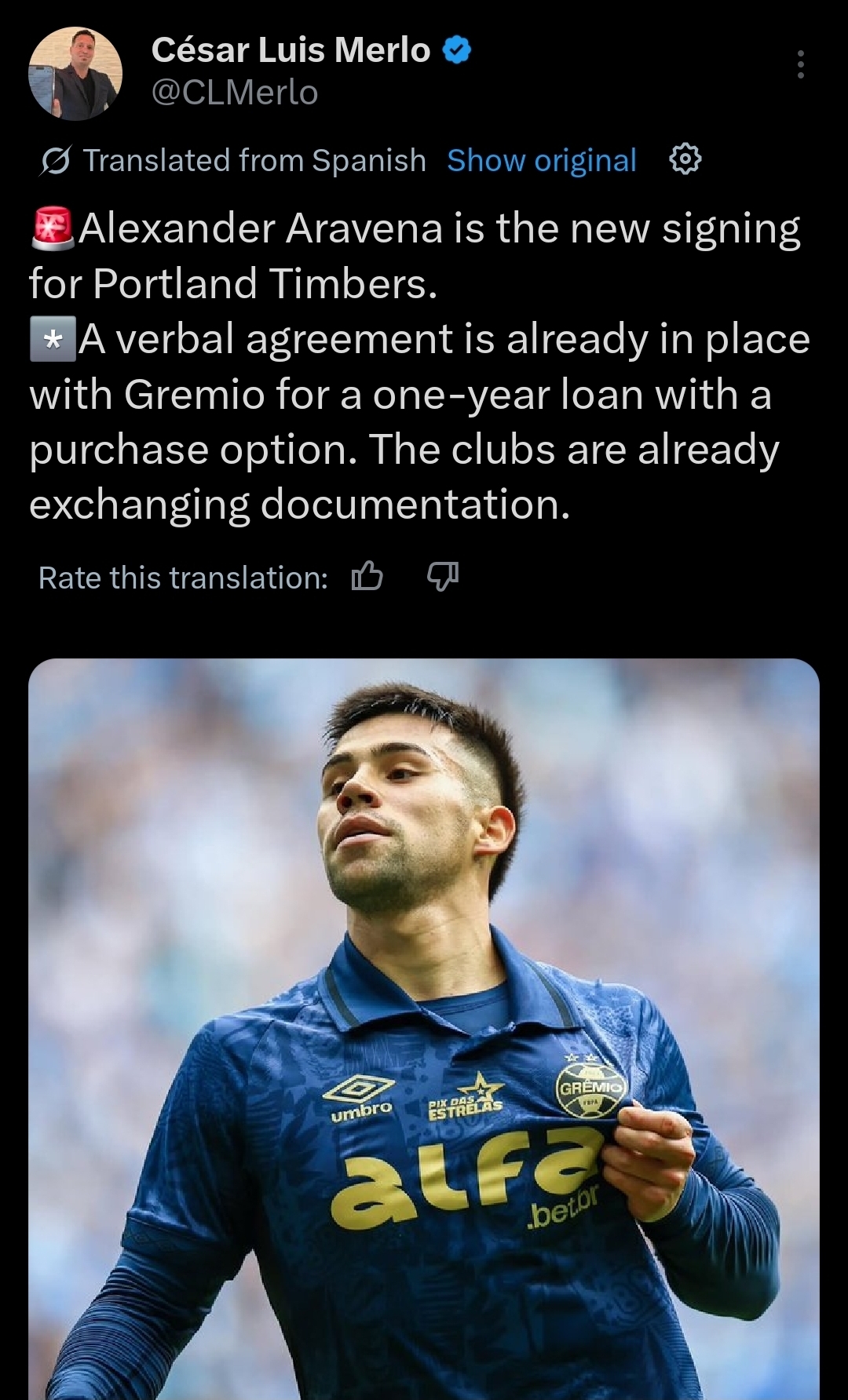The height and width of the screenshot is (1400, 848).
Task: Open the post's three-dot overflow menu
Action: click(x=800, y=64)
